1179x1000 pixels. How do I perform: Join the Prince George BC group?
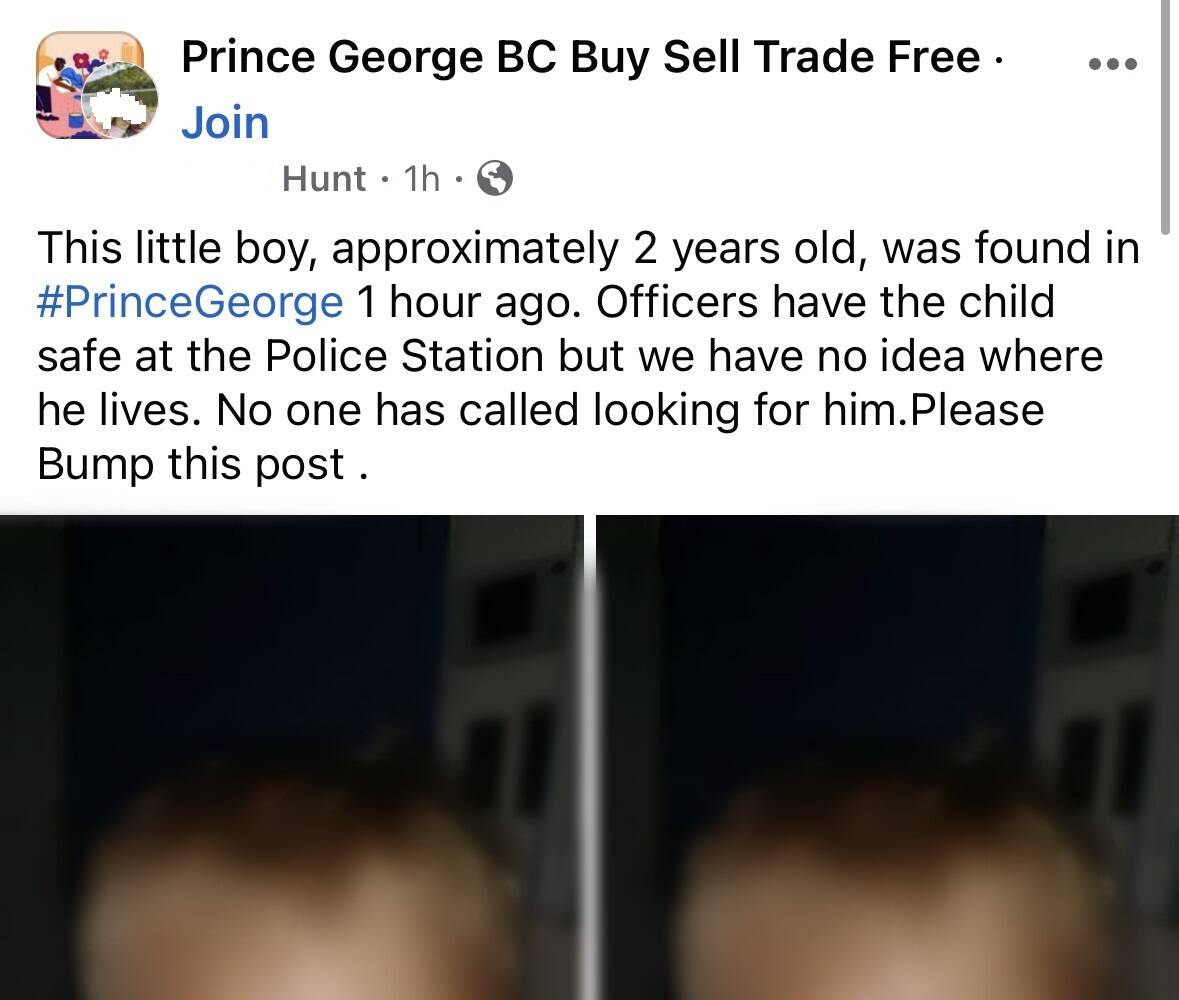coord(225,123)
